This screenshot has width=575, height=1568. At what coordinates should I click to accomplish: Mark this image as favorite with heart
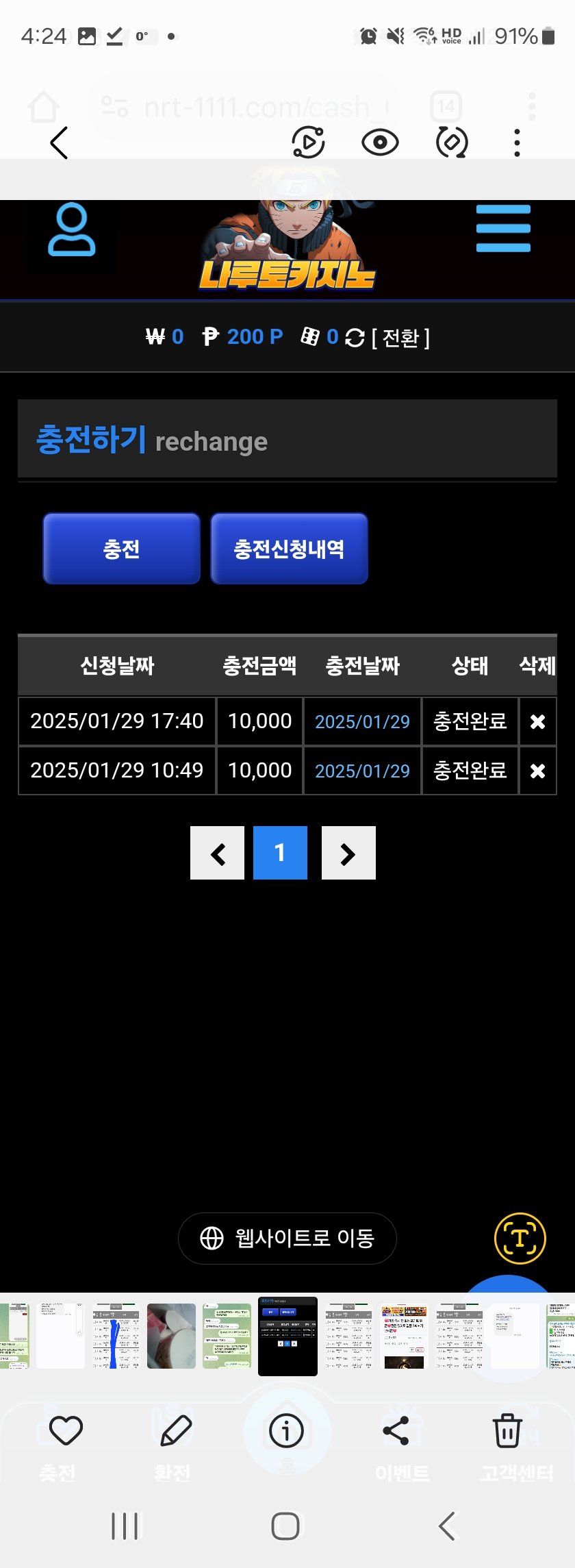pos(66,1430)
